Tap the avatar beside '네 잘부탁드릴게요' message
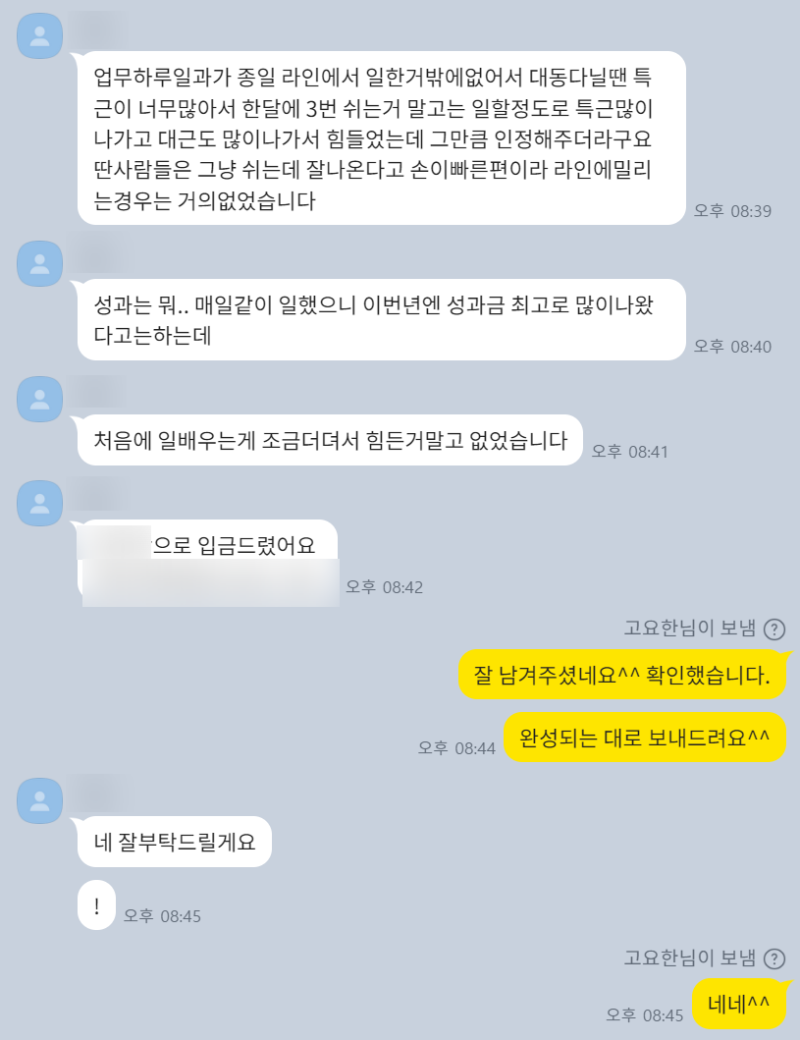The image size is (800, 1040). [41, 800]
